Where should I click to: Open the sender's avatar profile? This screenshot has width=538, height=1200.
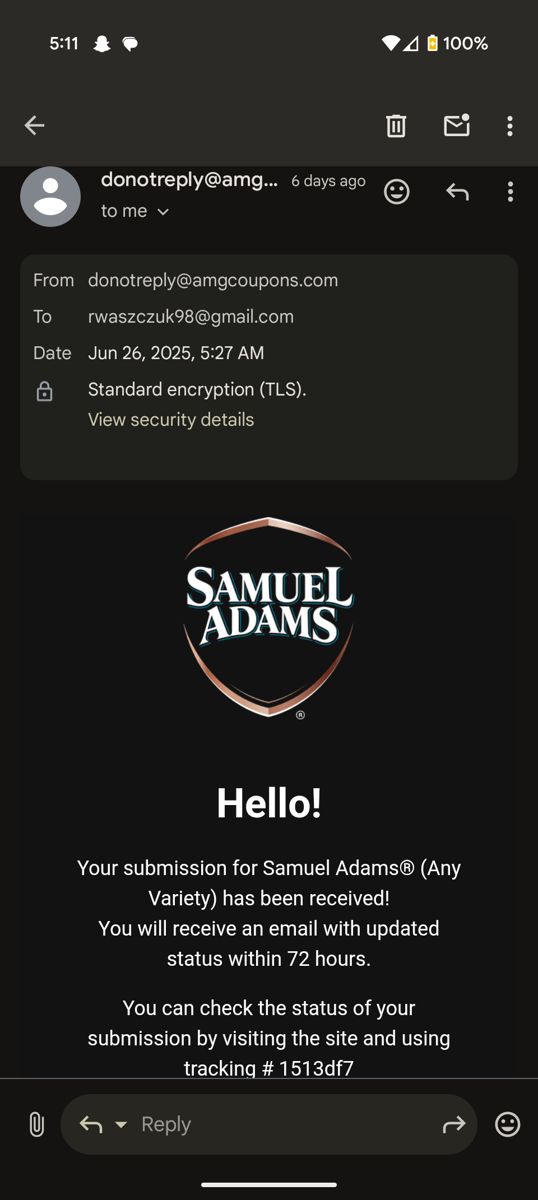(x=50, y=196)
